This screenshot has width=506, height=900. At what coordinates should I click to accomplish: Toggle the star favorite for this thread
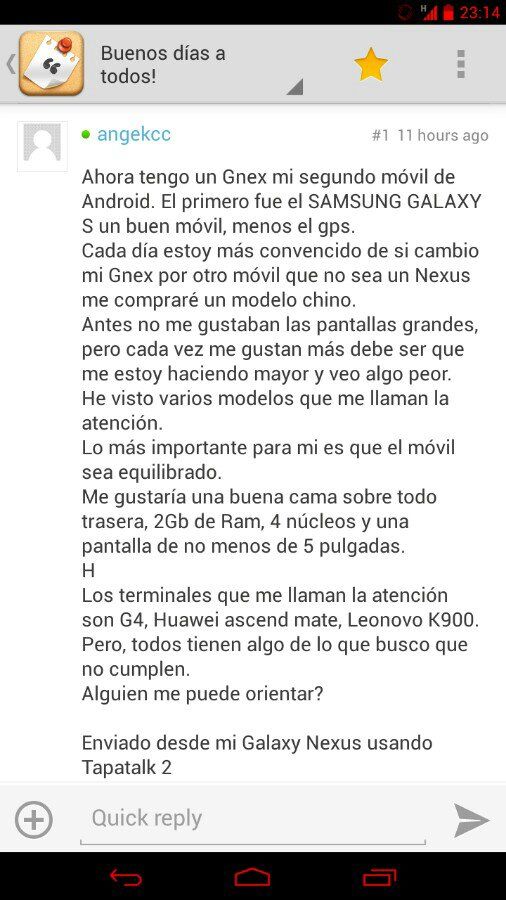pos(371,64)
